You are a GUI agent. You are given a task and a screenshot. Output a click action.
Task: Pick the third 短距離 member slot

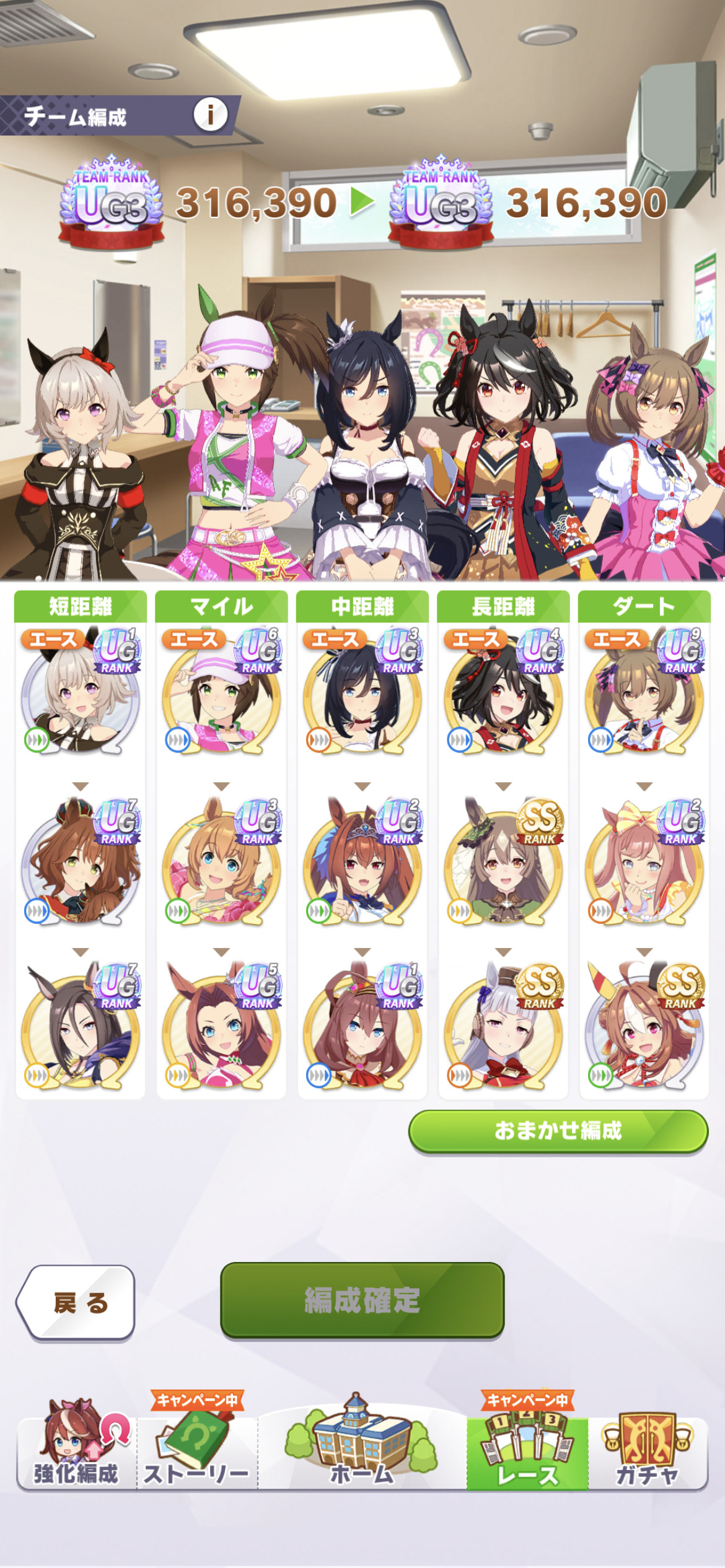[81, 1027]
